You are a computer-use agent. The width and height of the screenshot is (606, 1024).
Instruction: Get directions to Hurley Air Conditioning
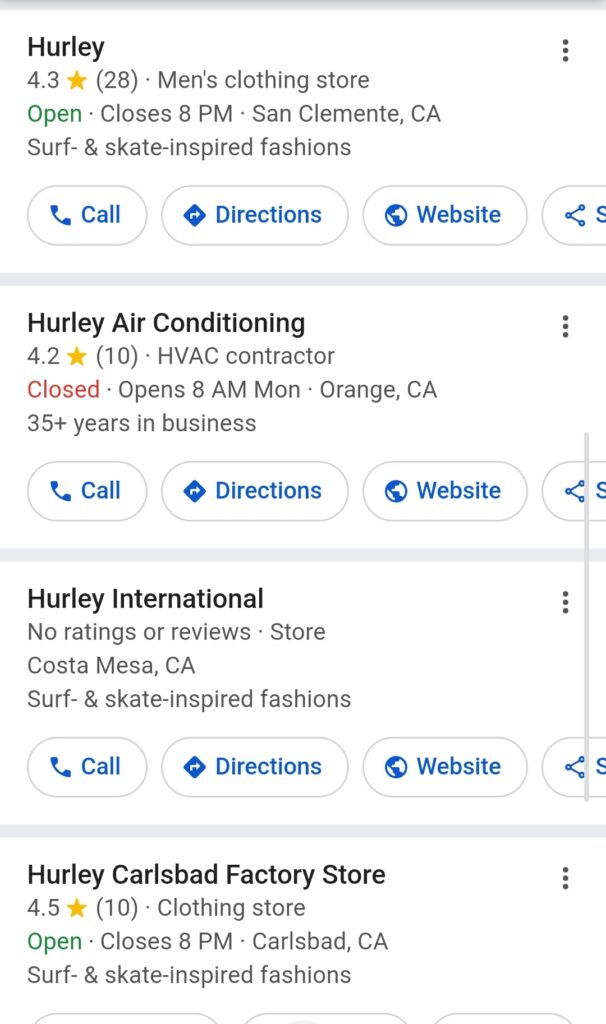(x=254, y=491)
